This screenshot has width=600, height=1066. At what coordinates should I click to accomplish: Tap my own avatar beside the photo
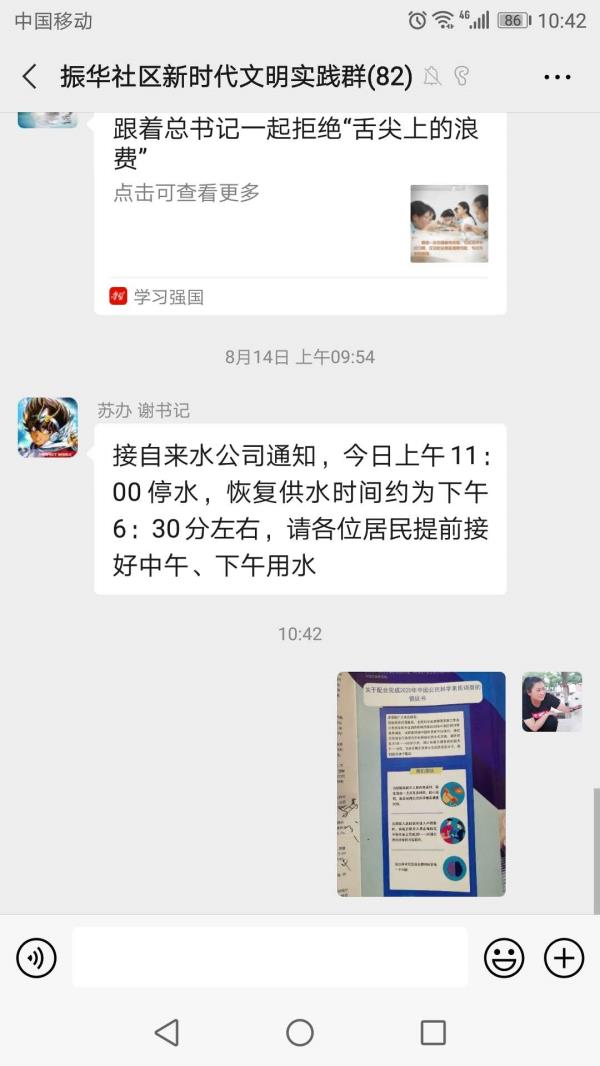[x=551, y=702]
